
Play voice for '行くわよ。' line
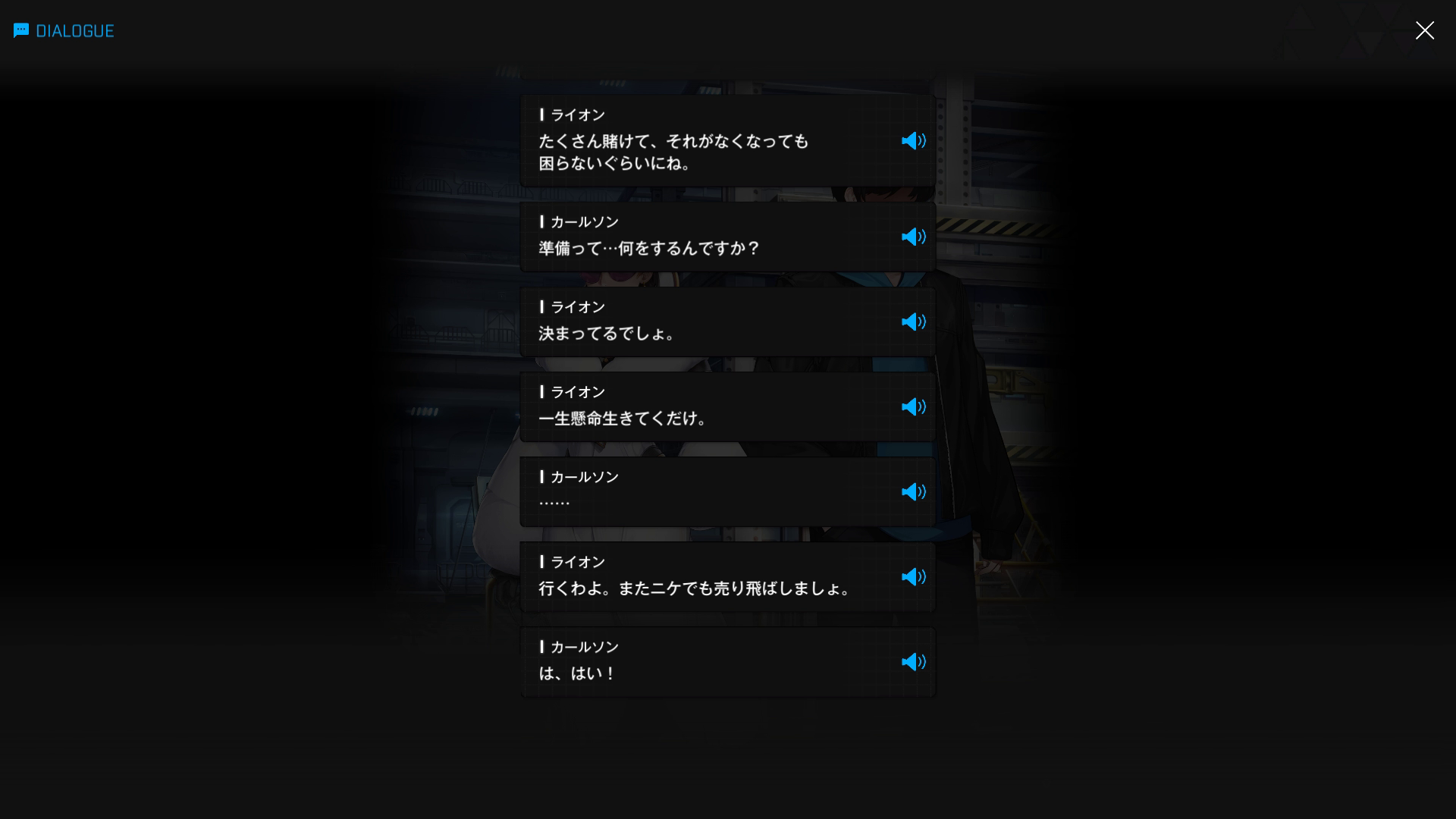913,577
